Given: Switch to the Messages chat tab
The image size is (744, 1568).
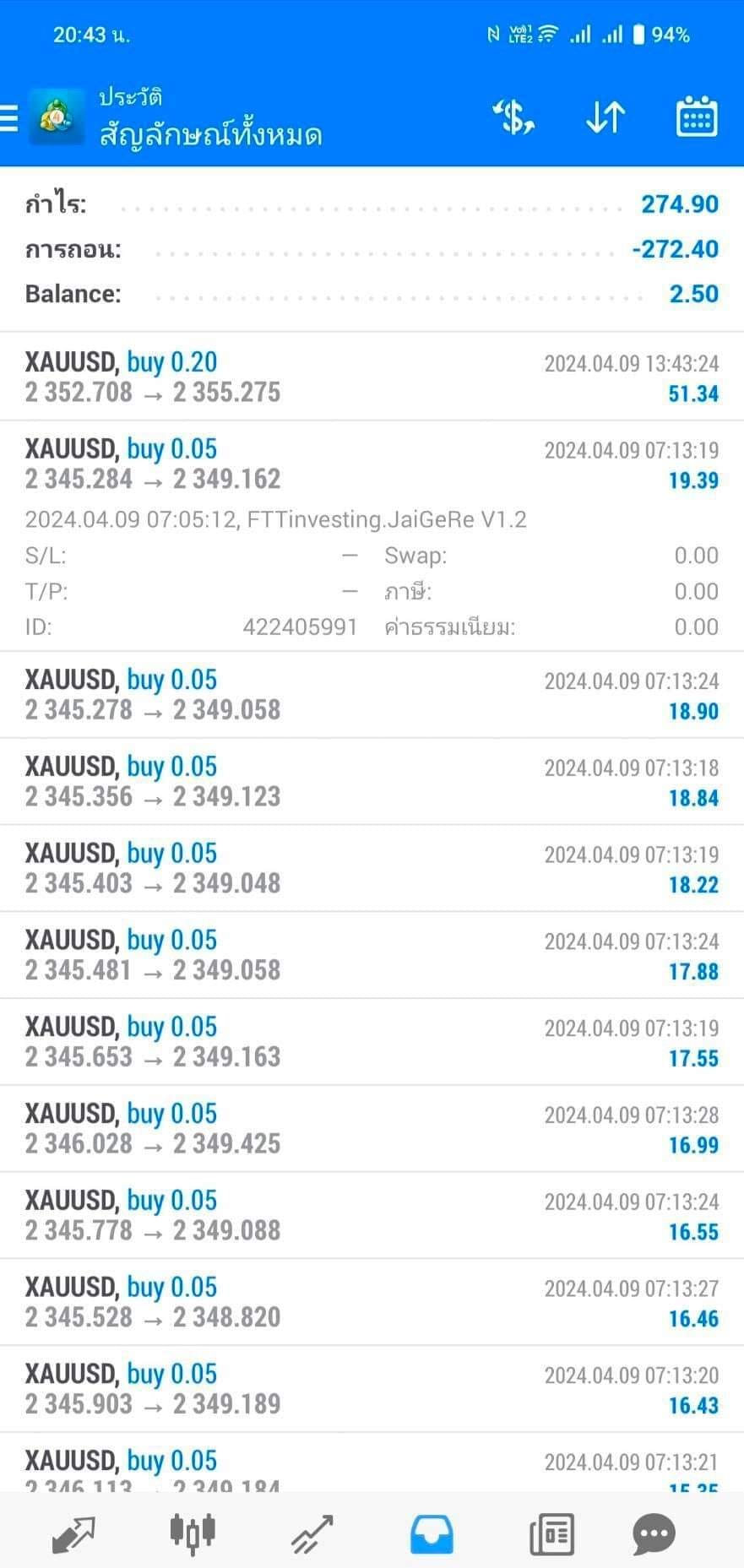Looking at the screenshot, I should 654,1534.
